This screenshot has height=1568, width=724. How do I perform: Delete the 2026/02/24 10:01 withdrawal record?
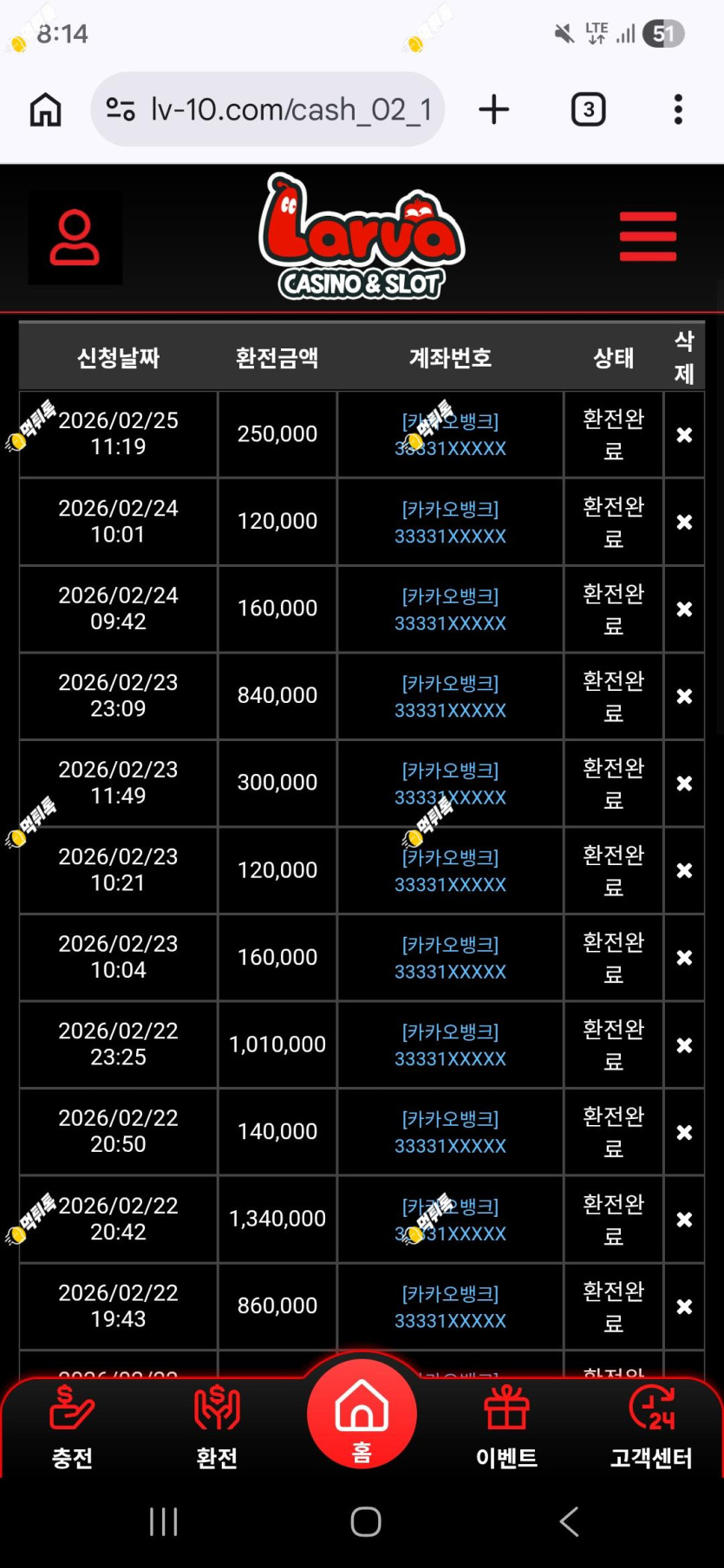pyautogui.click(x=684, y=522)
